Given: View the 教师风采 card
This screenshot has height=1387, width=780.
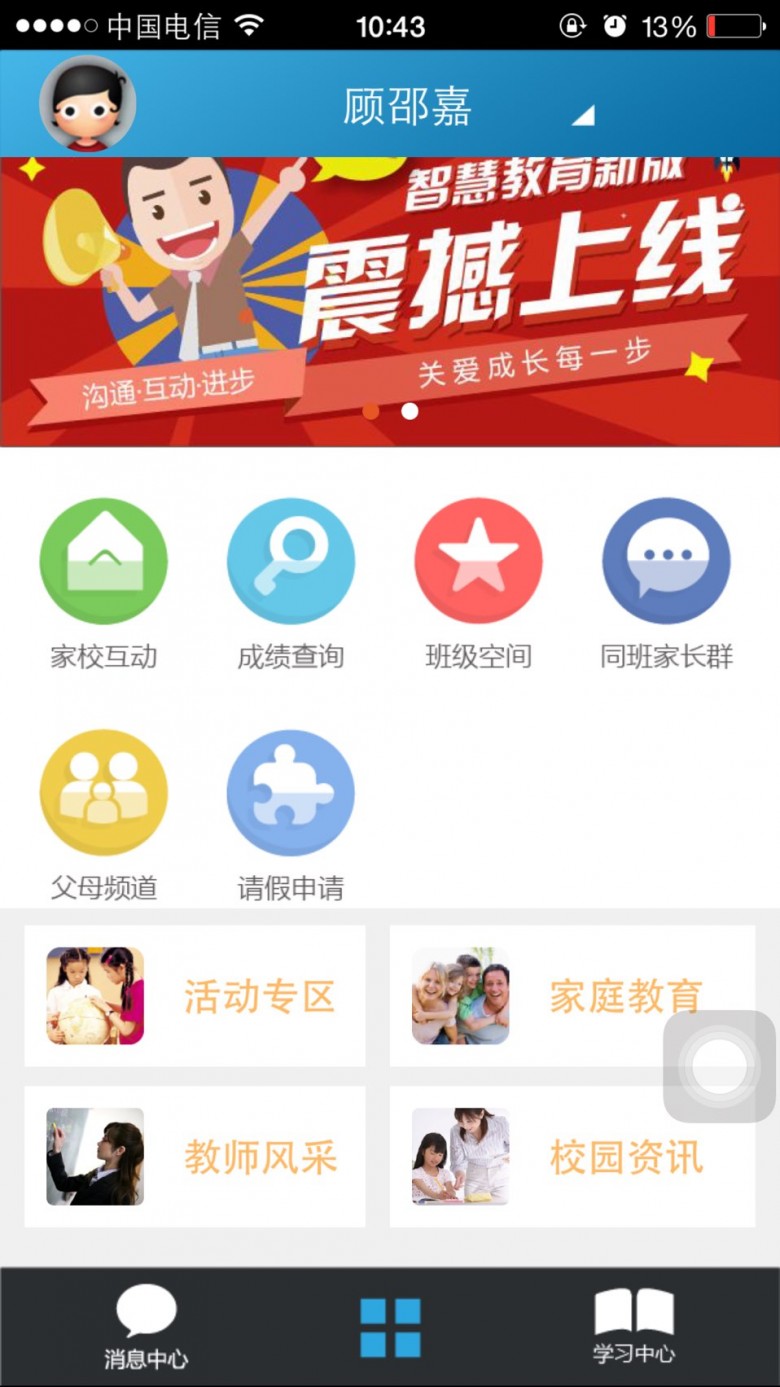Looking at the screenshot, I should tap(195, 1157).
